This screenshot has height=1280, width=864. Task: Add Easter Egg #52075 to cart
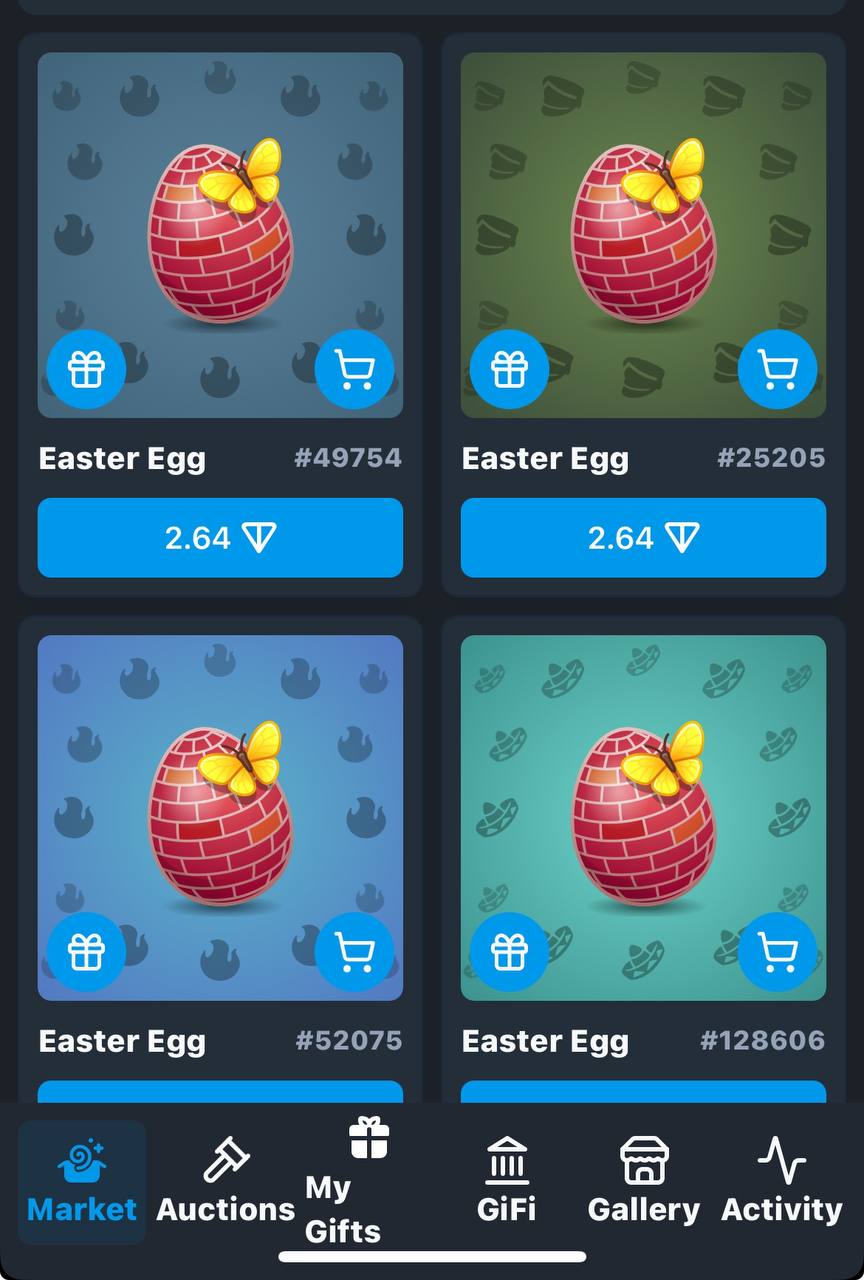[354, 952]
